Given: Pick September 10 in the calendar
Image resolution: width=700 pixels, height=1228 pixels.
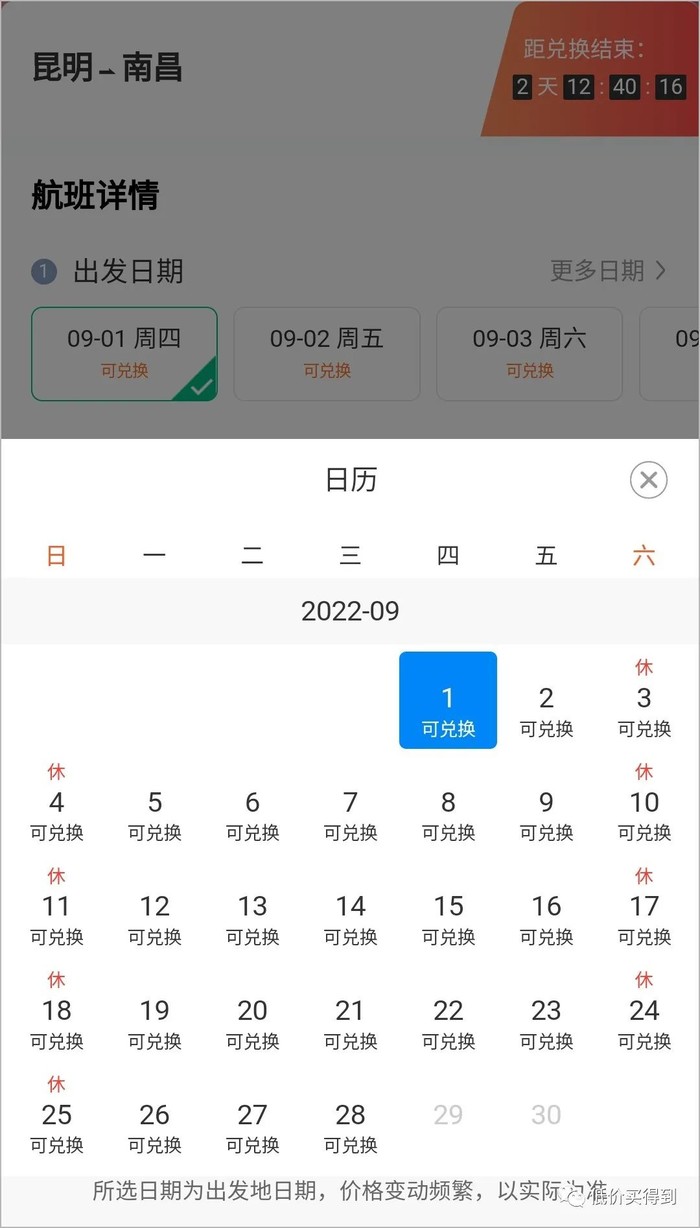Looking at the screenshot, I should pyautogui.click(x=644, y=814).
